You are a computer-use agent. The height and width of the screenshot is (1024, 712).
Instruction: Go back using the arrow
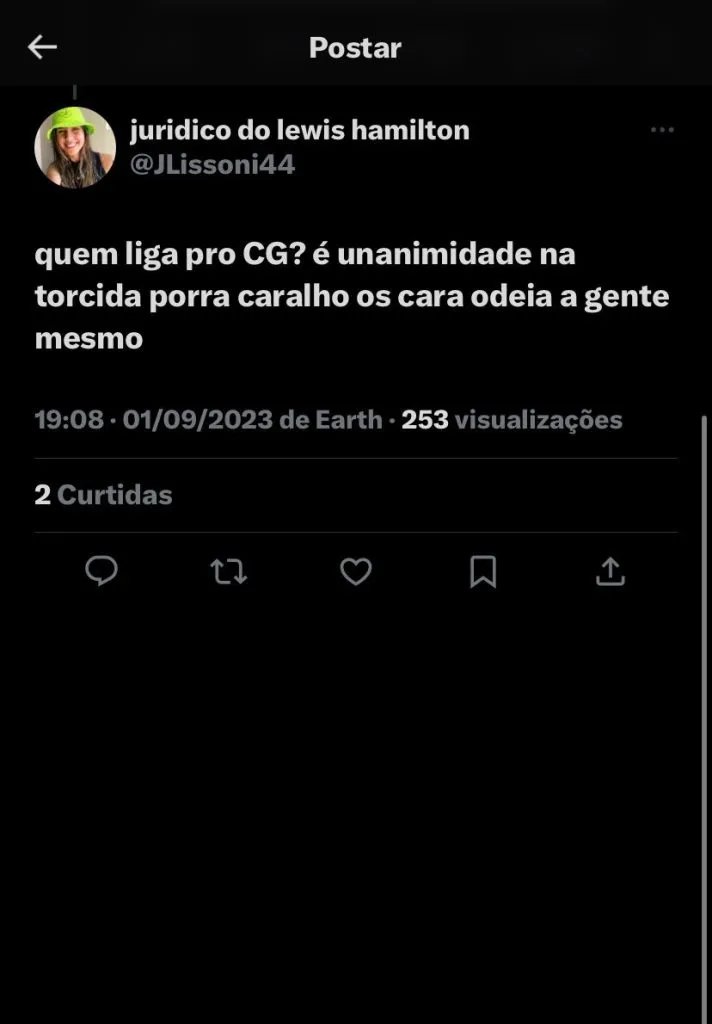[x=42, y=47]
